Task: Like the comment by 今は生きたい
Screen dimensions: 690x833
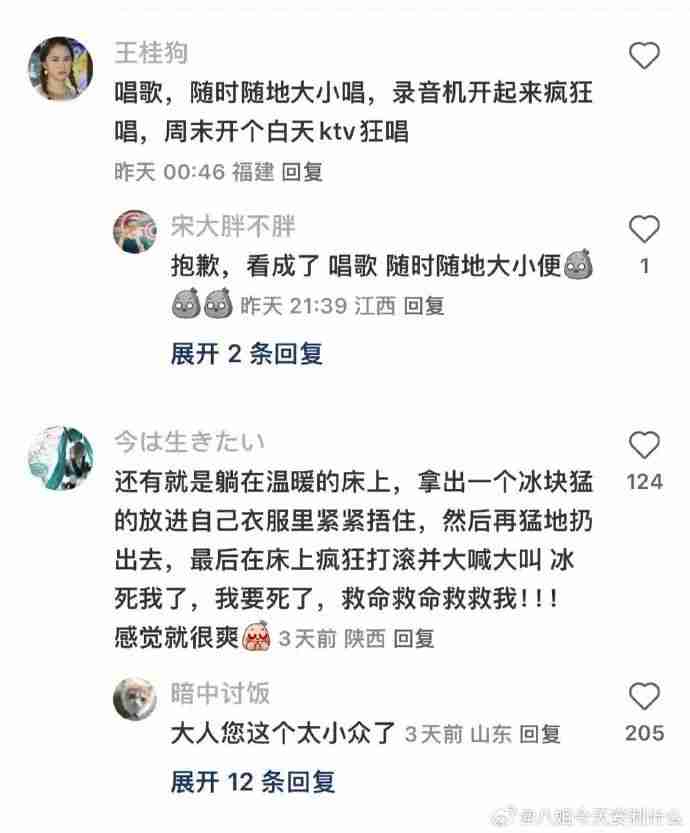Action: [x=644, y=446]
